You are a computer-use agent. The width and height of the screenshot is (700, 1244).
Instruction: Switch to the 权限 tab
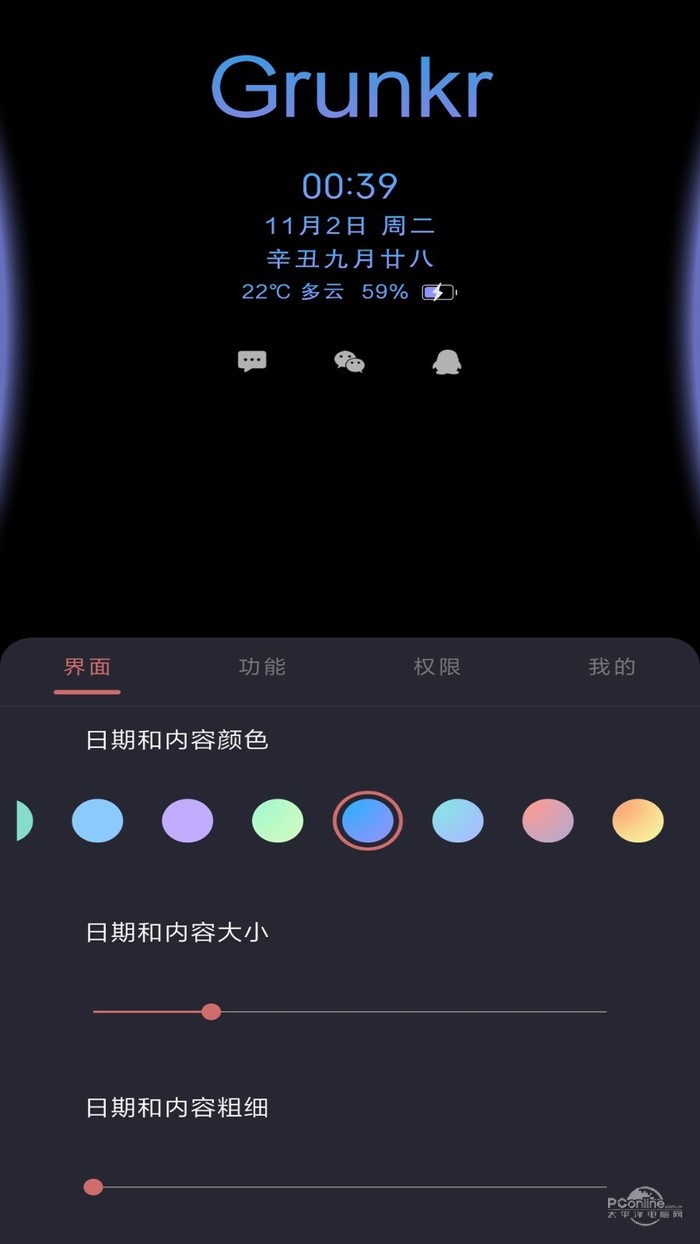(x=437, y=667)
